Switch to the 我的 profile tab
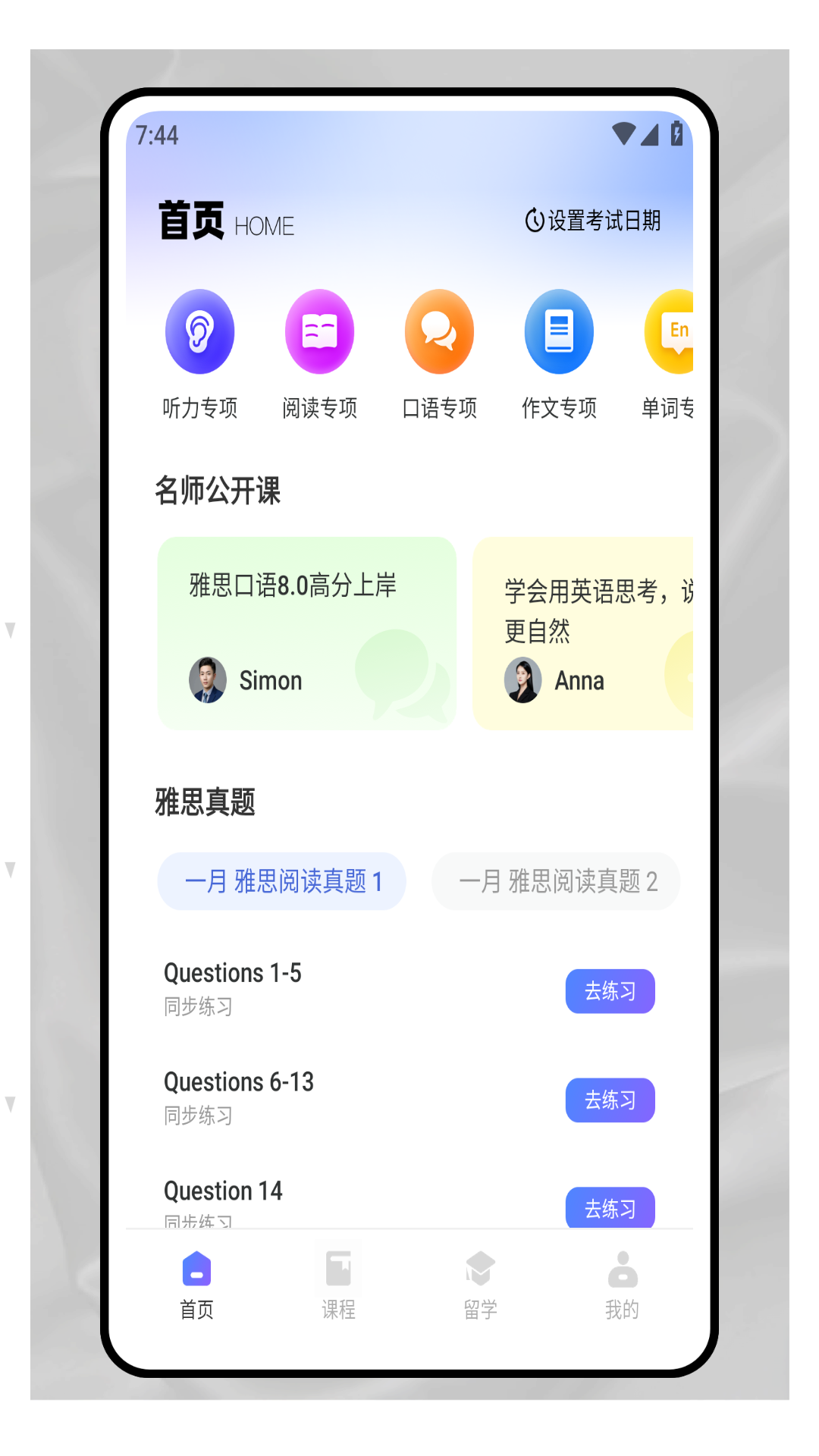 [x=622, y=1285]
